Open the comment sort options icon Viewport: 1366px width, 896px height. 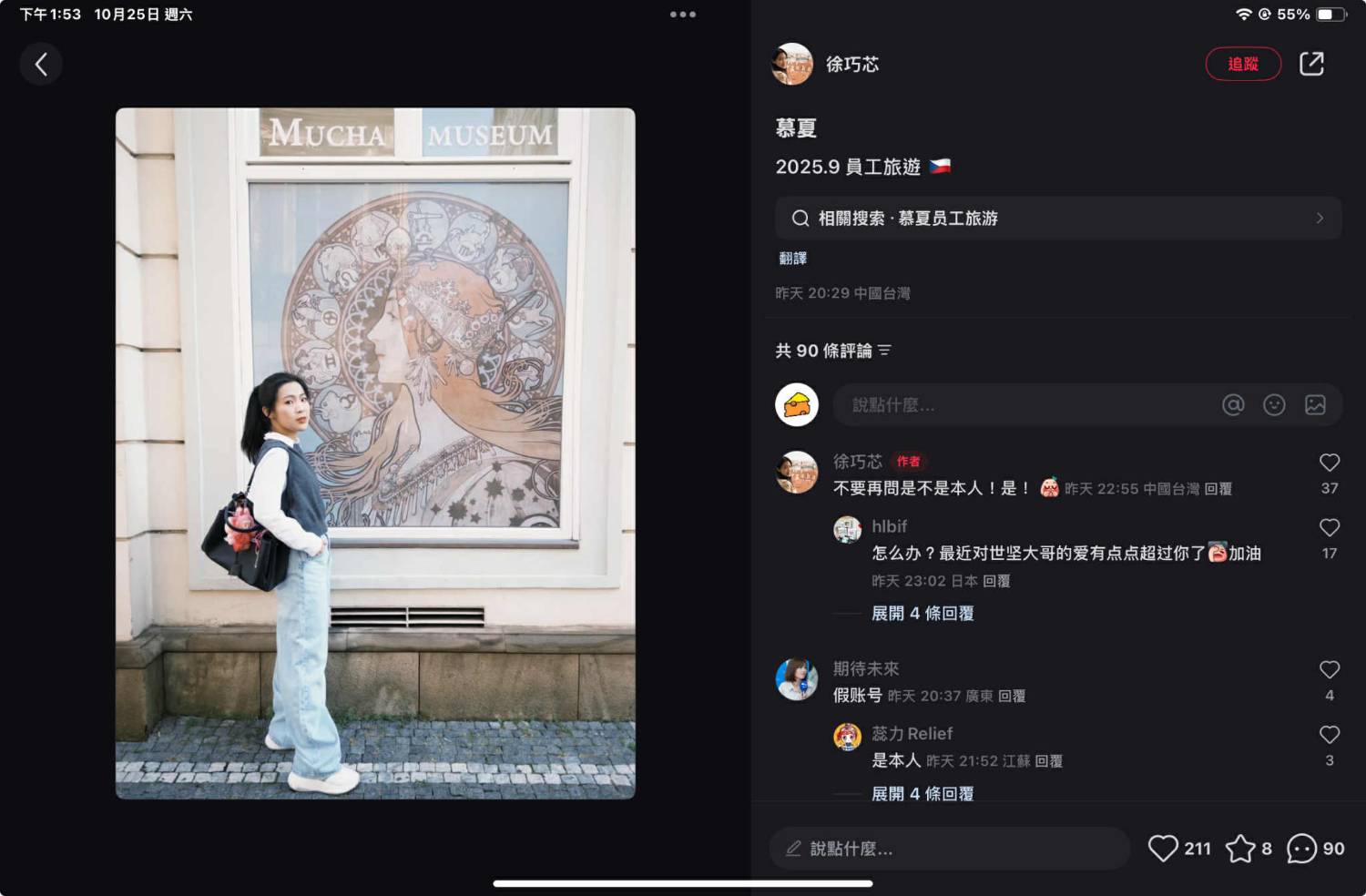click(x=885, y=351)
